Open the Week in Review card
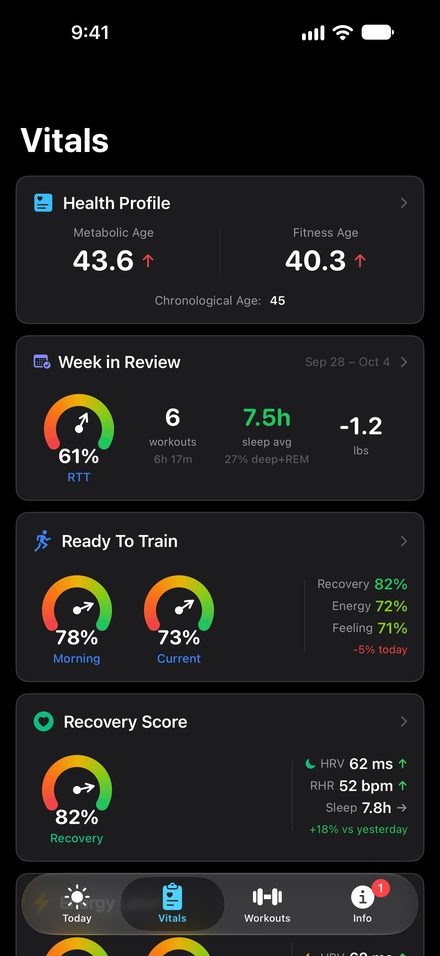The image size is (440, 956). pos(219,418)
